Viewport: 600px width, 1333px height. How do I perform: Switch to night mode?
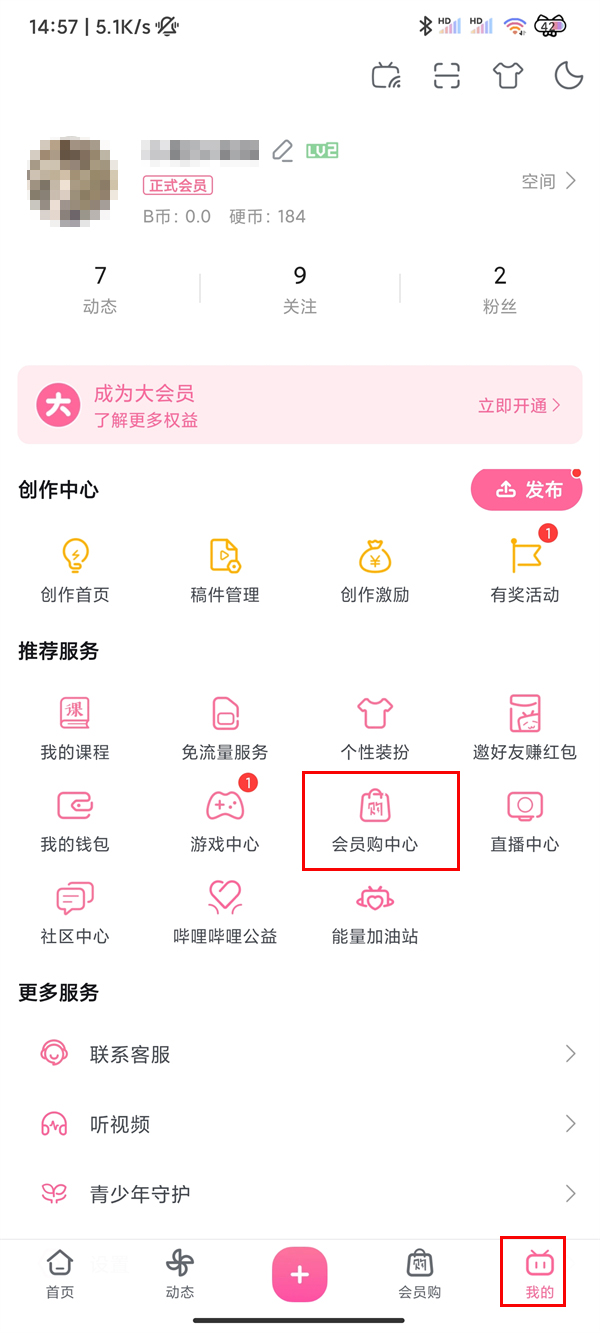tap(569, 76)
